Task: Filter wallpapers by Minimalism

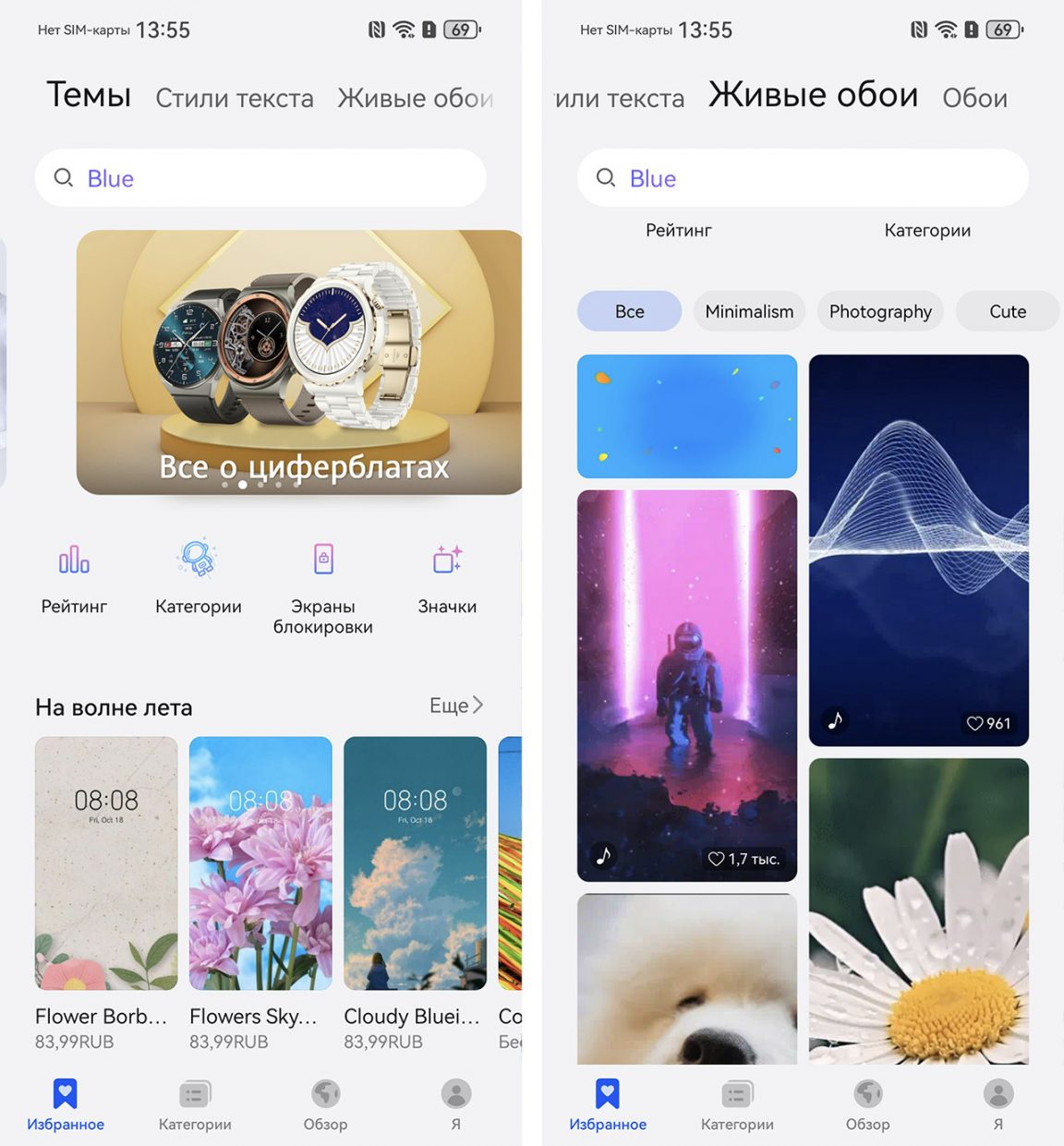Action: pos(749,312)
